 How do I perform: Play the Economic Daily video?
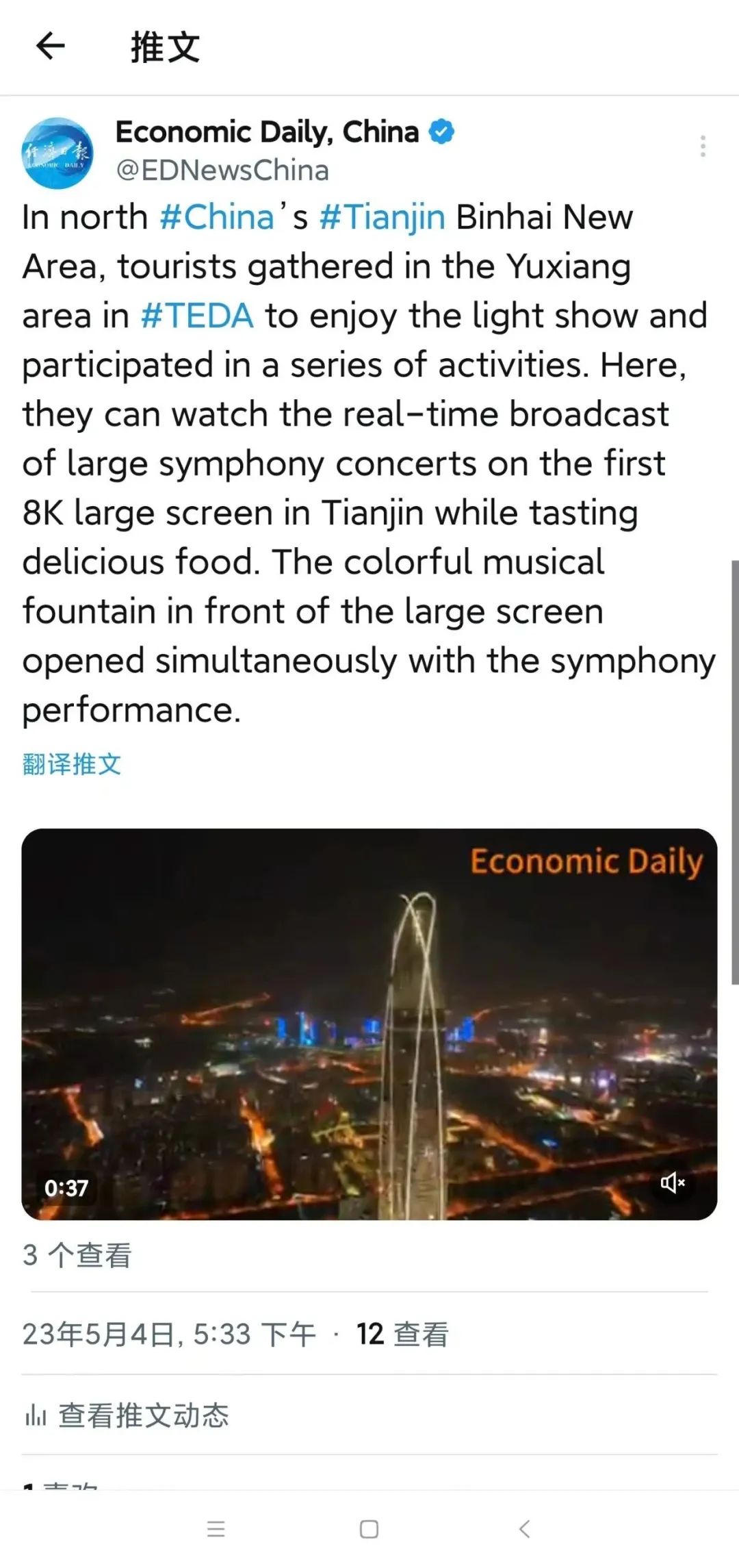369,1024
